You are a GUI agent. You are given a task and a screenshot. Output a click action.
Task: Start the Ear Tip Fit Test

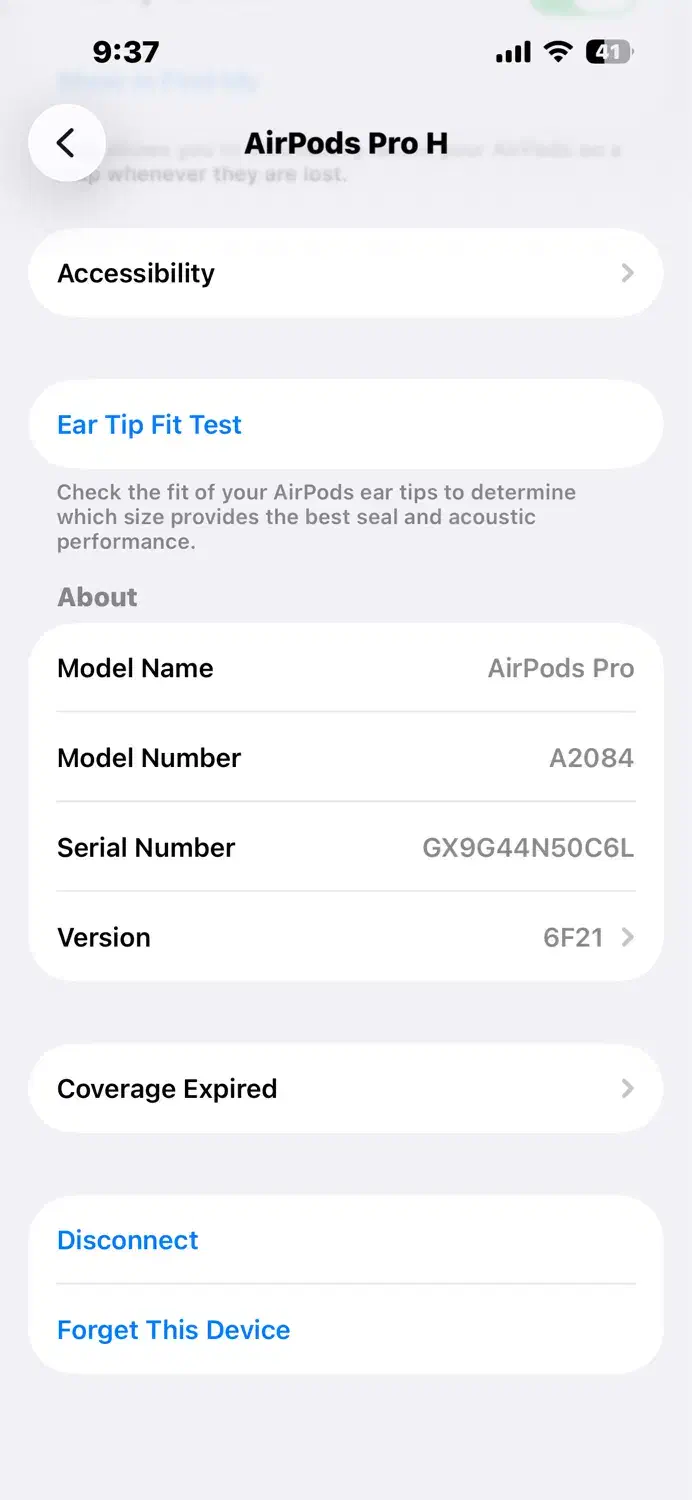coord(150,425)
